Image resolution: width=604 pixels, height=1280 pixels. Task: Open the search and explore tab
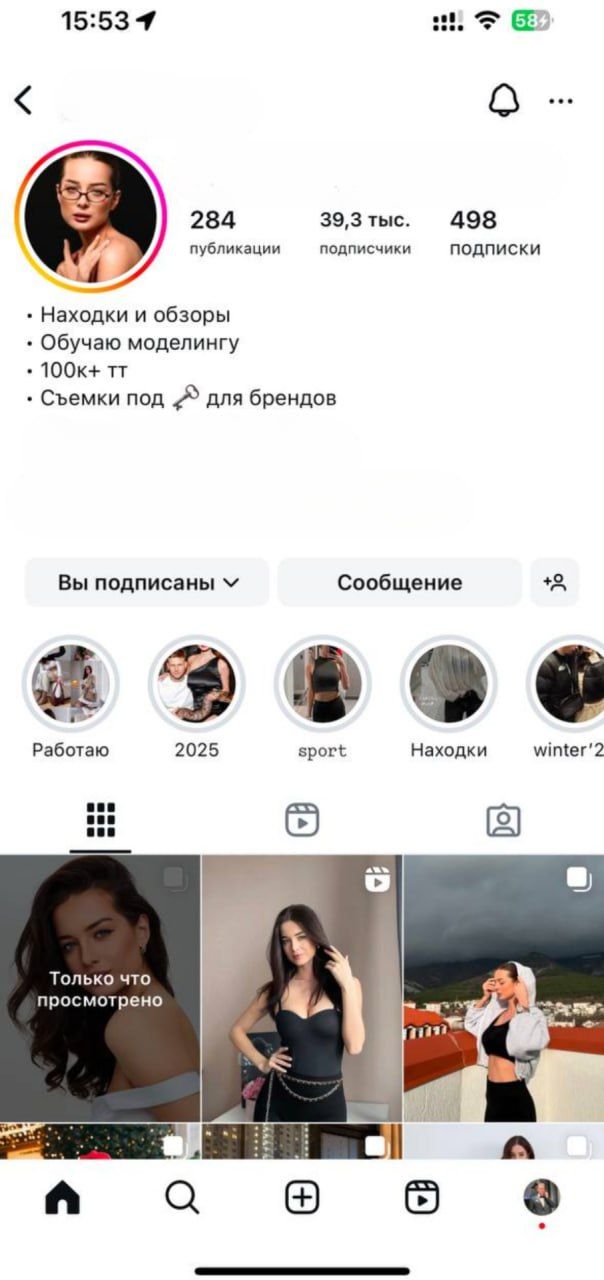pyautogui.click(x=182, y=1197)
